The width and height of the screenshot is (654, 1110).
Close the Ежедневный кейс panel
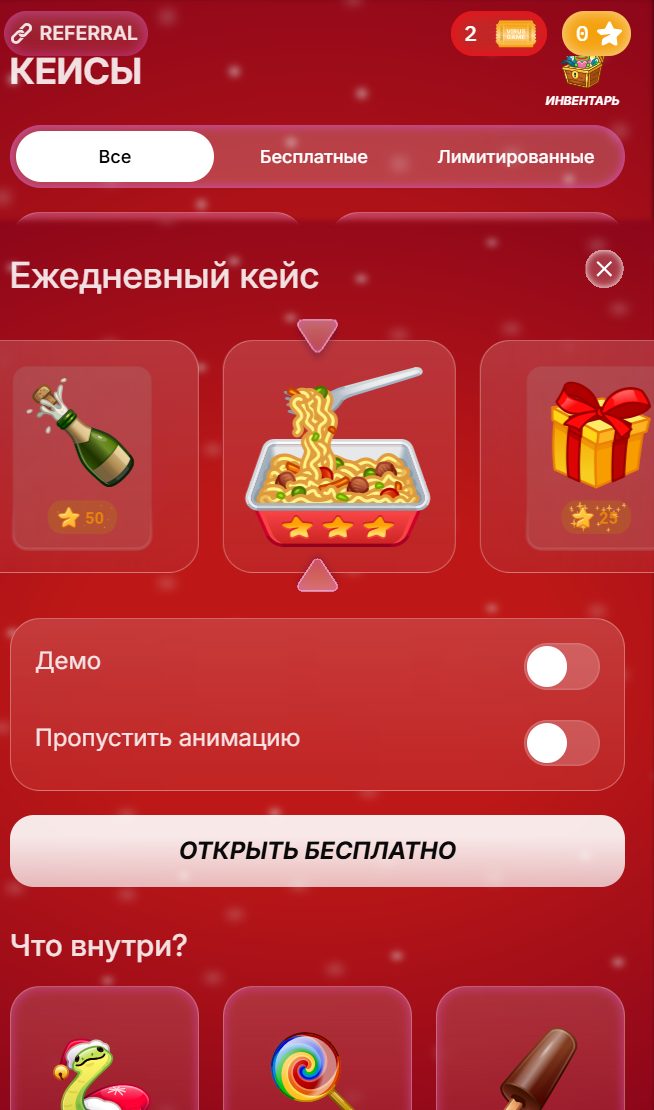tap(604, 268)
